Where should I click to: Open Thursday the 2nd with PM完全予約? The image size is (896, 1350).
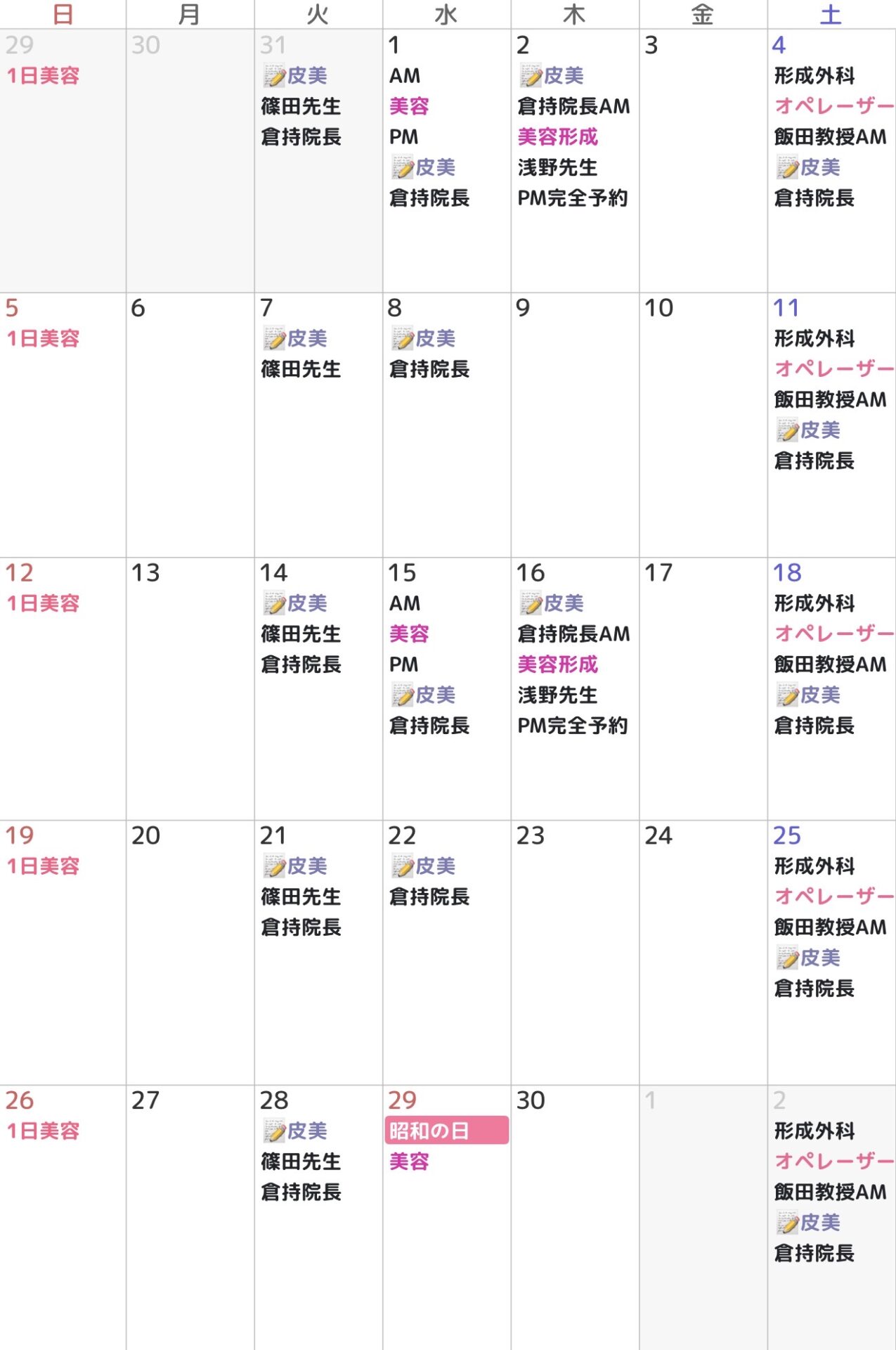tap(574, 162)
